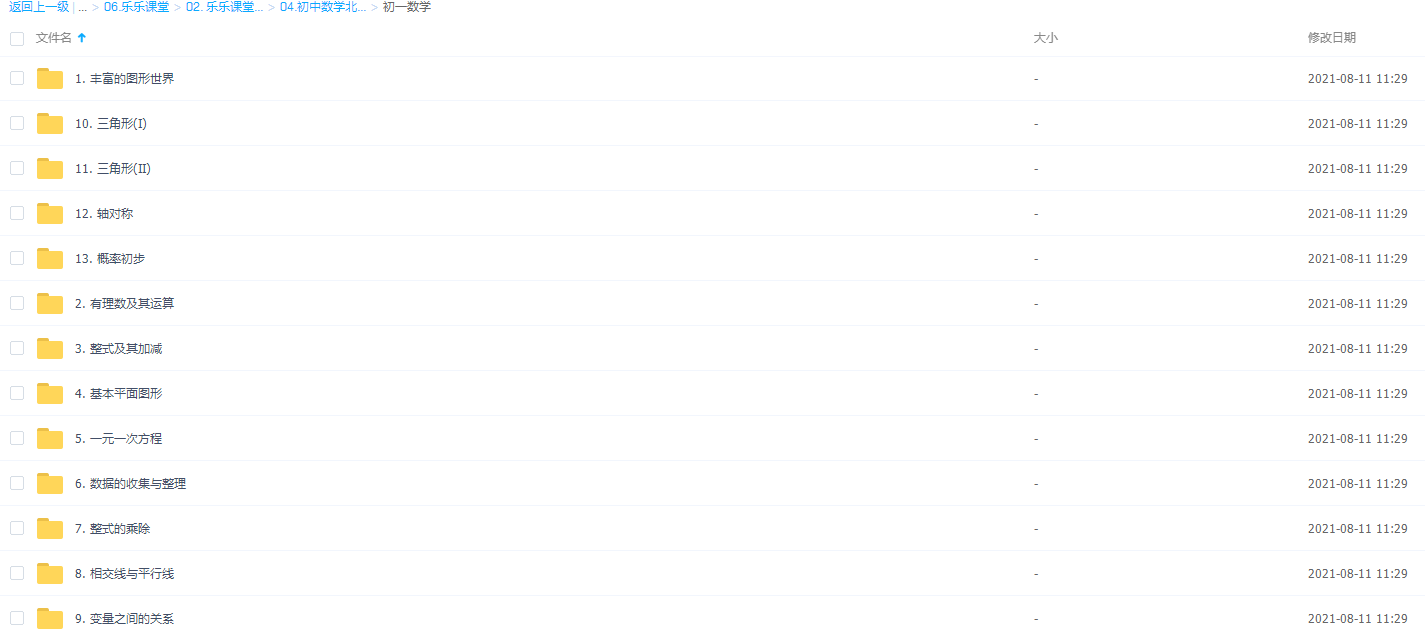1425x630 pixels.
Task: Open folder 11. 三角形(II)
Action: pyautogui.click(x=113, y=168)
